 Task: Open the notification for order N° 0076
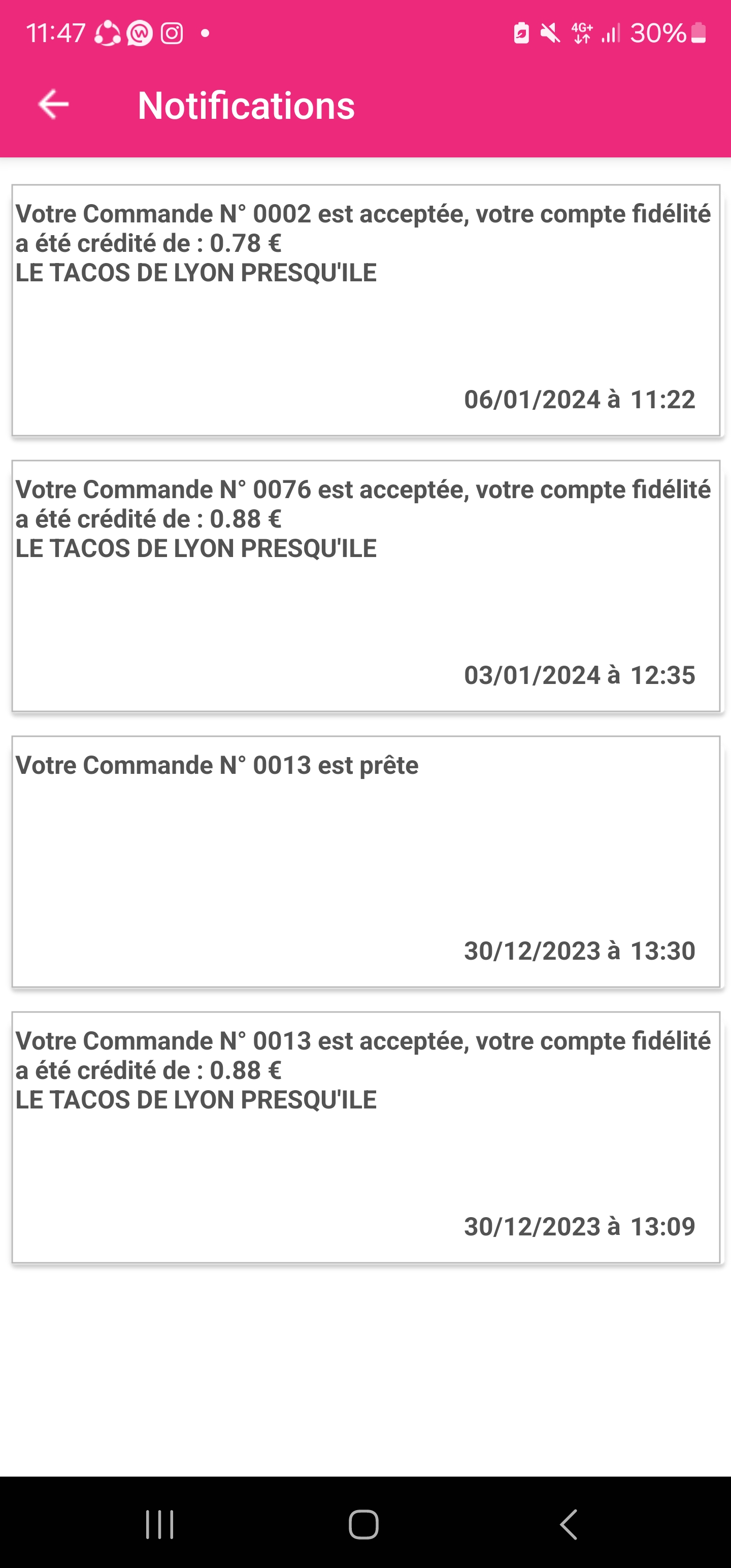tap(365, 585)
